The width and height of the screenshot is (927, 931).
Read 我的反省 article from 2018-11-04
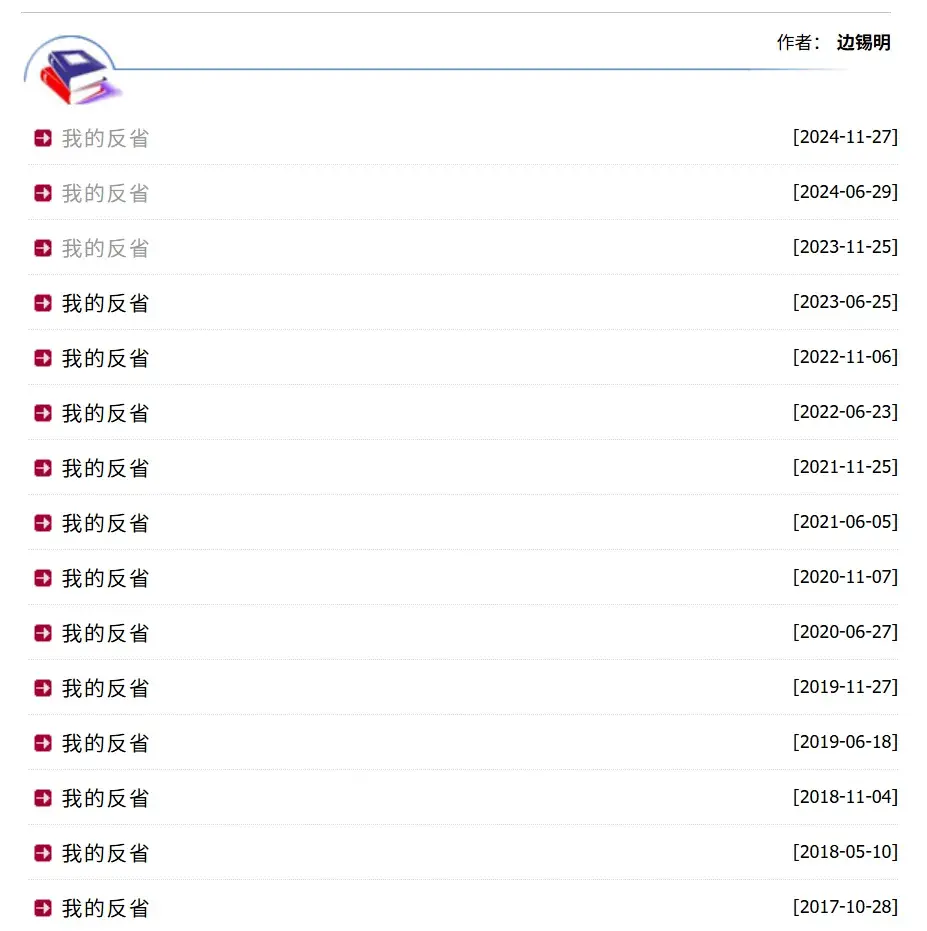tap(105, 799)
